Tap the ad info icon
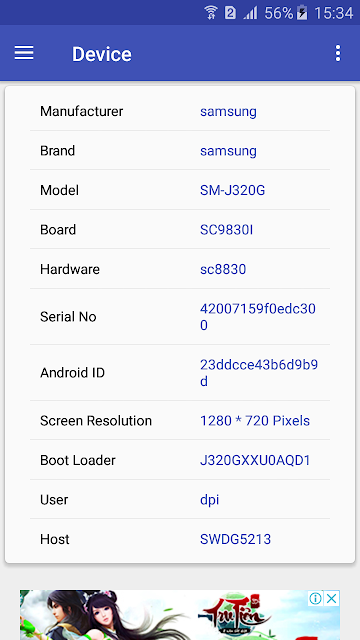The width and height of the screenshot is (360, 640). [x=316, y=598]
